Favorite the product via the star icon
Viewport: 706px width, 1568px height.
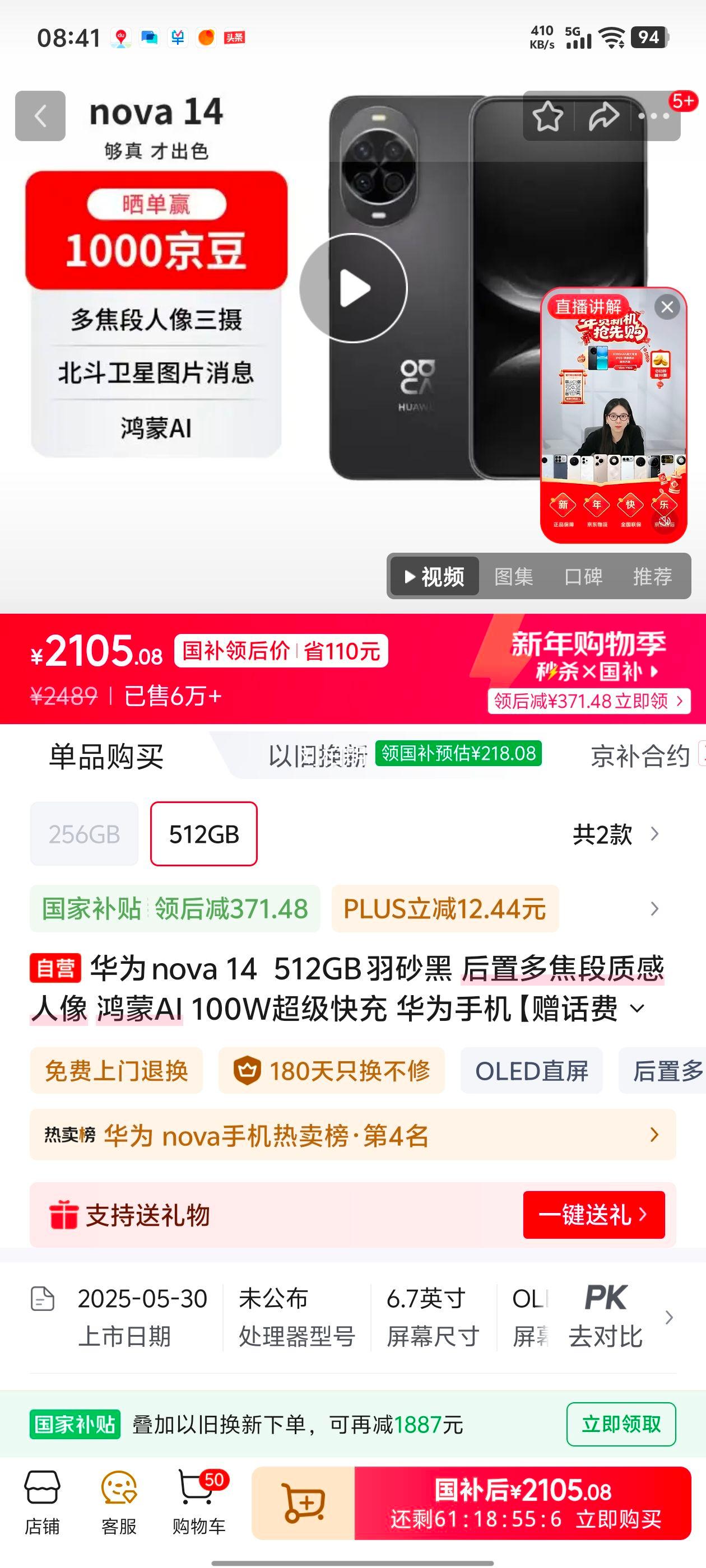[549, 116]
